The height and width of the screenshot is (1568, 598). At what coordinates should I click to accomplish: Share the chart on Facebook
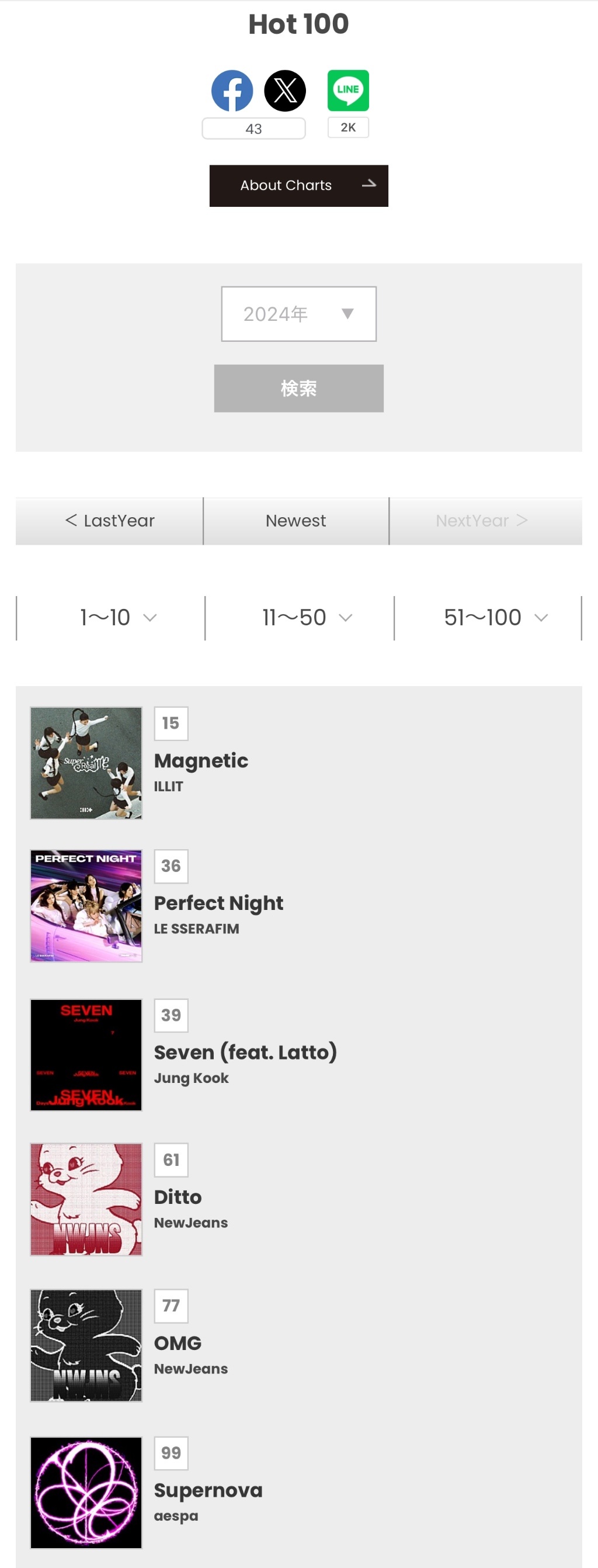tap(232, 91)
